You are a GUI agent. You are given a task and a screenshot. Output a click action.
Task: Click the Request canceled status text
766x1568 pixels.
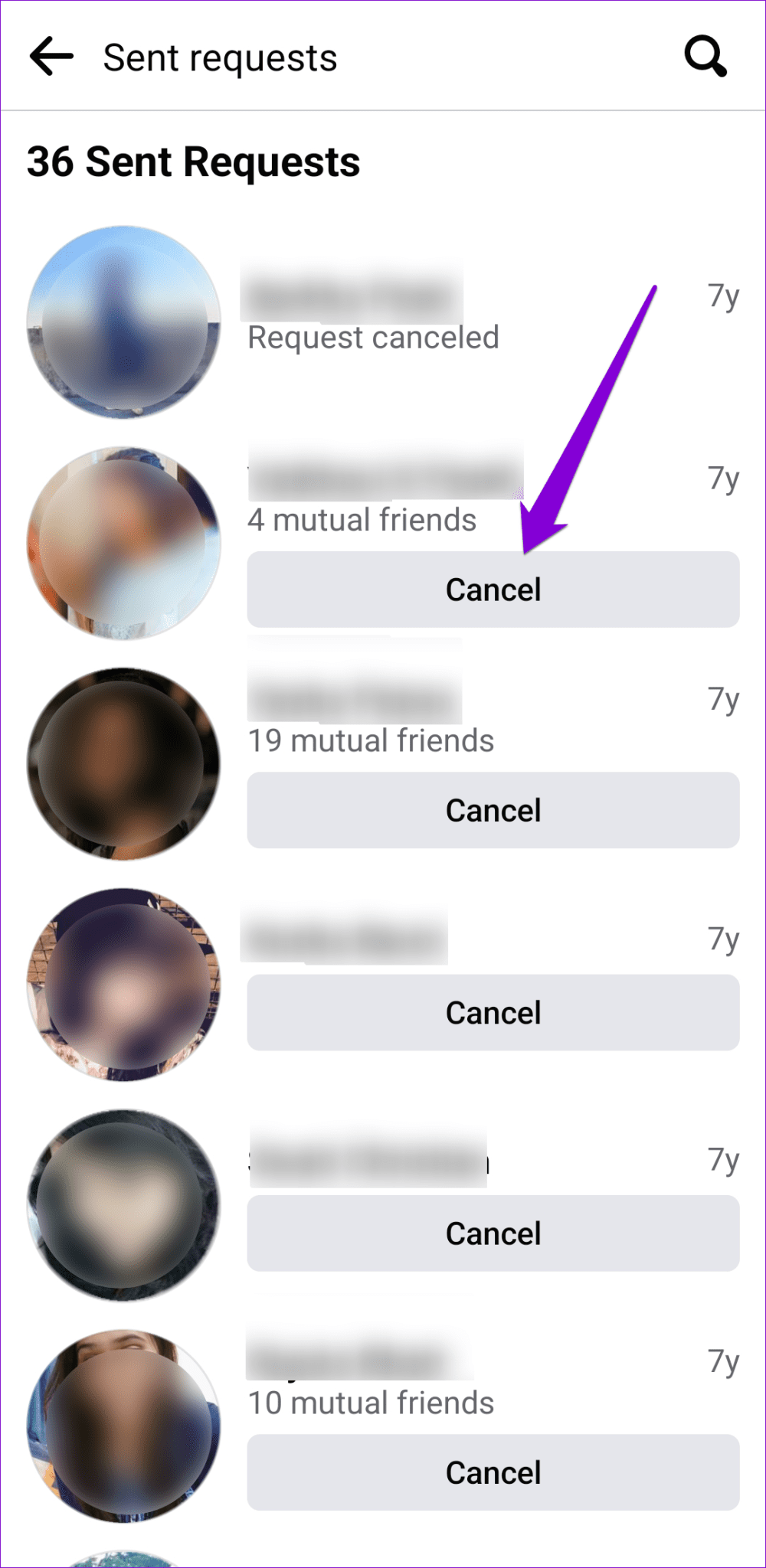coord(373,337)
